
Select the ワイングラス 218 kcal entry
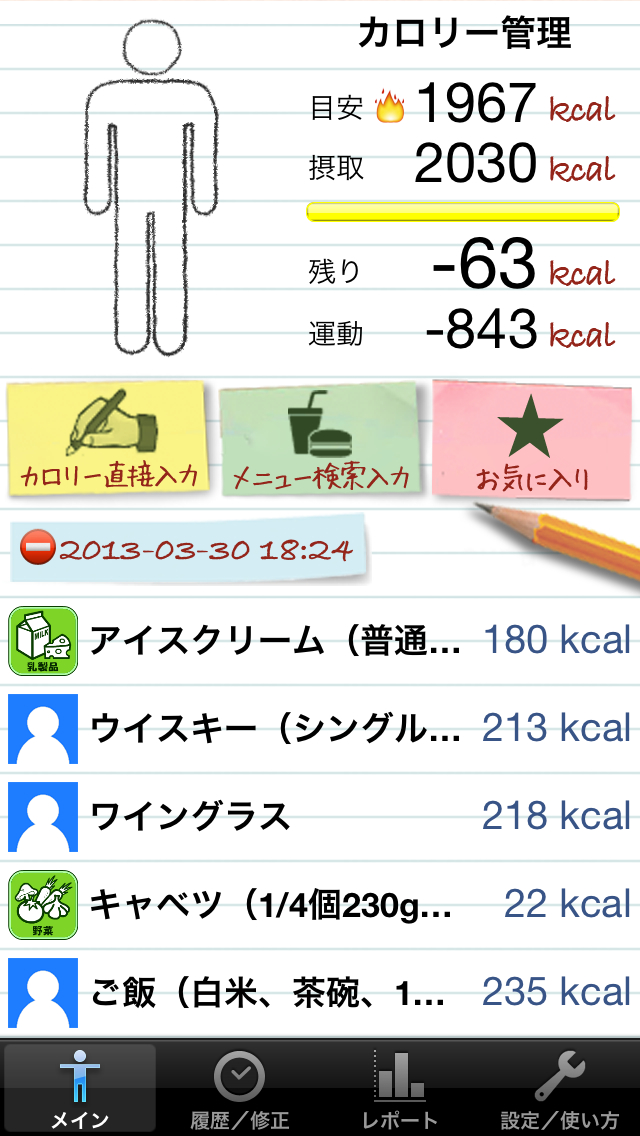(x=320, y=816)
